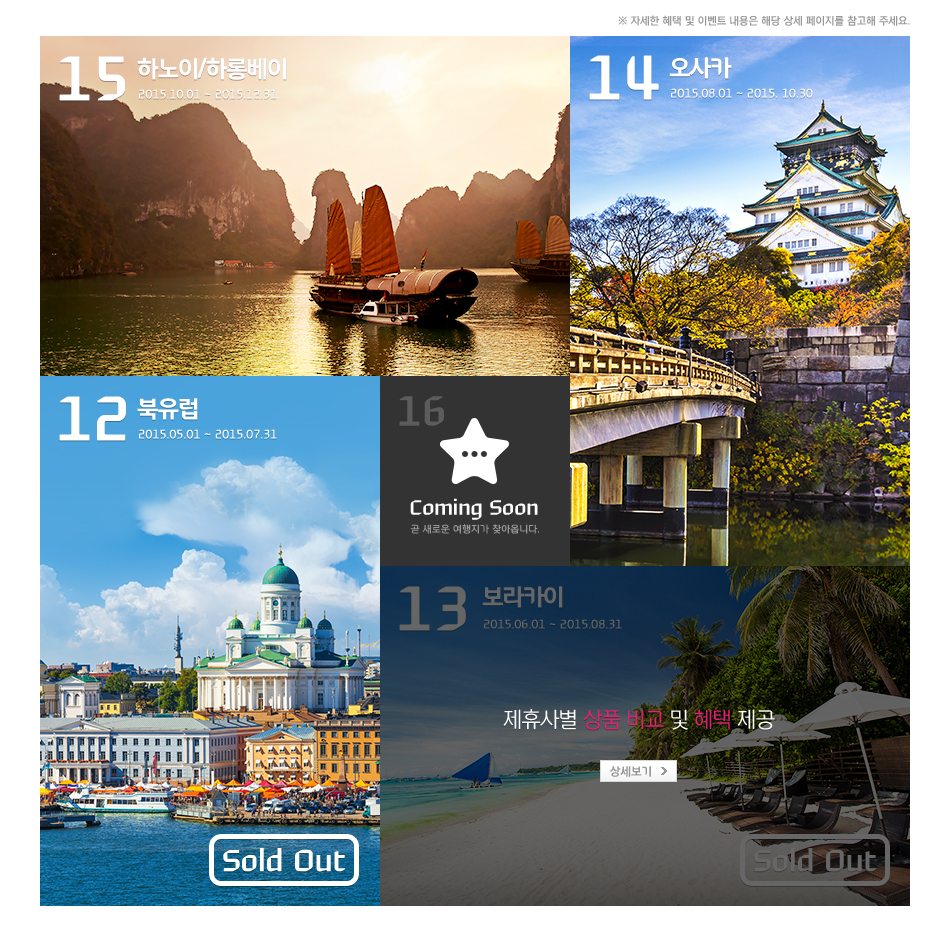Open the sold-out 북유럽 tile
Viewport: 950px width, 933px height.
point(210,640)
